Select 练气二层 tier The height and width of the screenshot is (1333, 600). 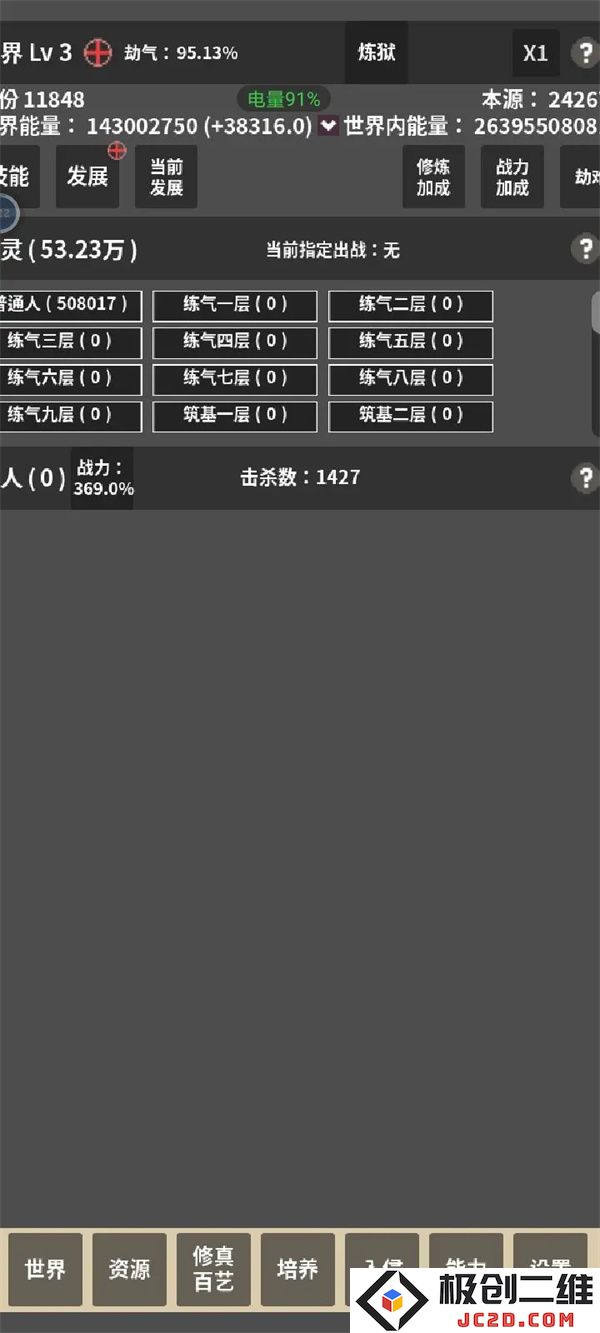click(x=410, y=305)
